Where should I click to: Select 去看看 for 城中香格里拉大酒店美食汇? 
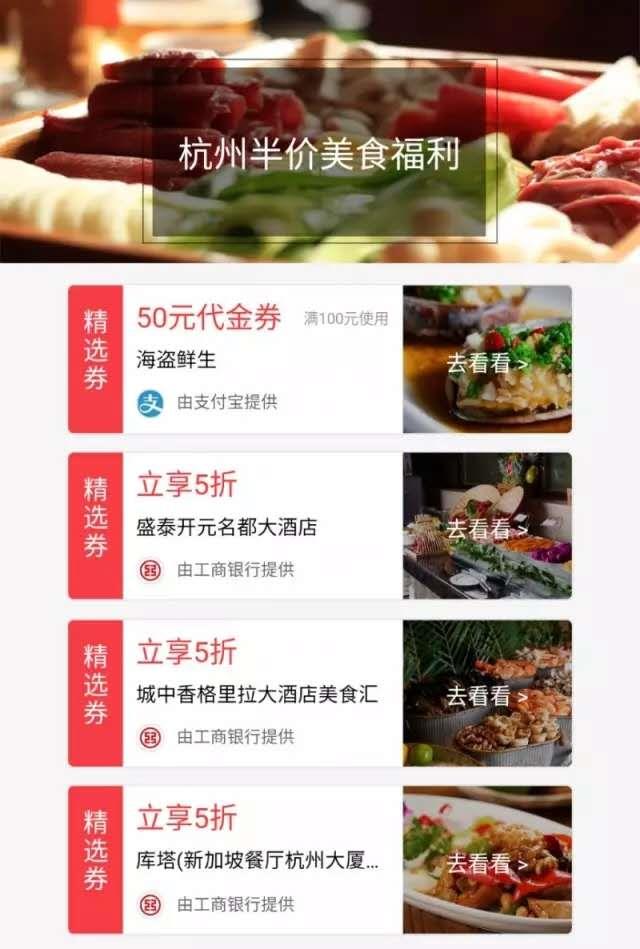pos(487,696)
